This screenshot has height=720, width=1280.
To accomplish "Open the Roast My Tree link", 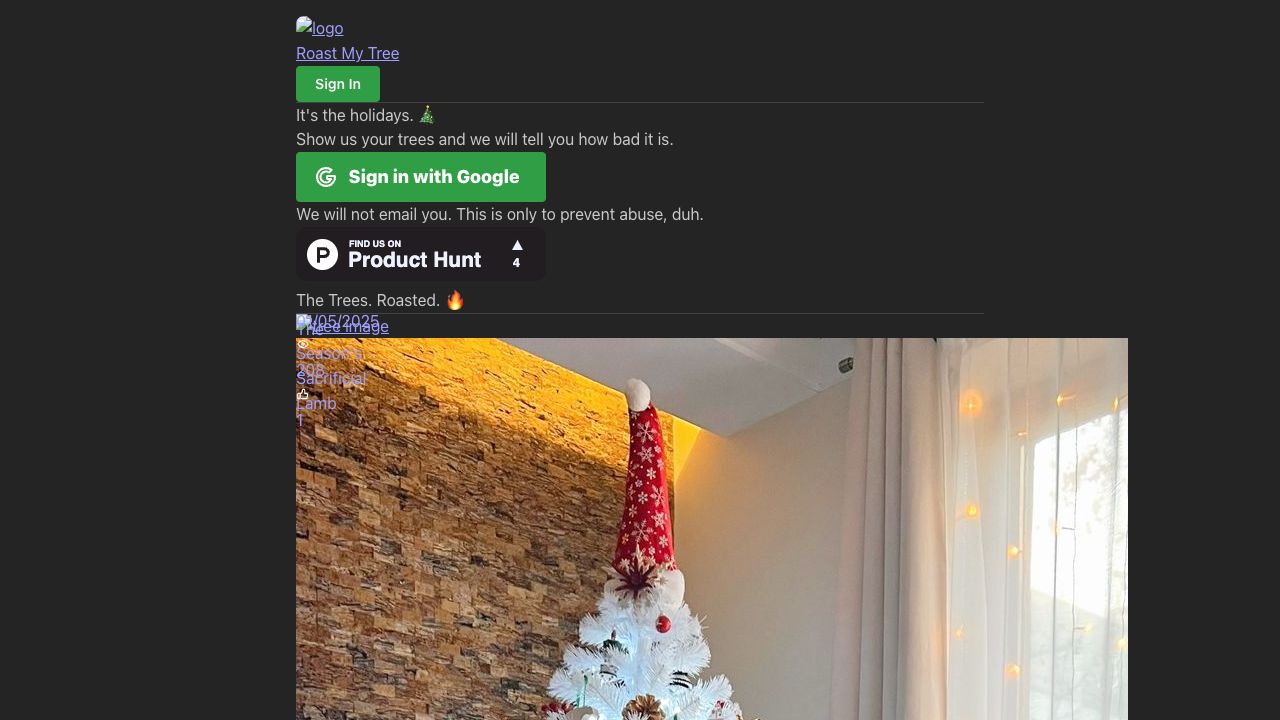I will tap(347, 53).
